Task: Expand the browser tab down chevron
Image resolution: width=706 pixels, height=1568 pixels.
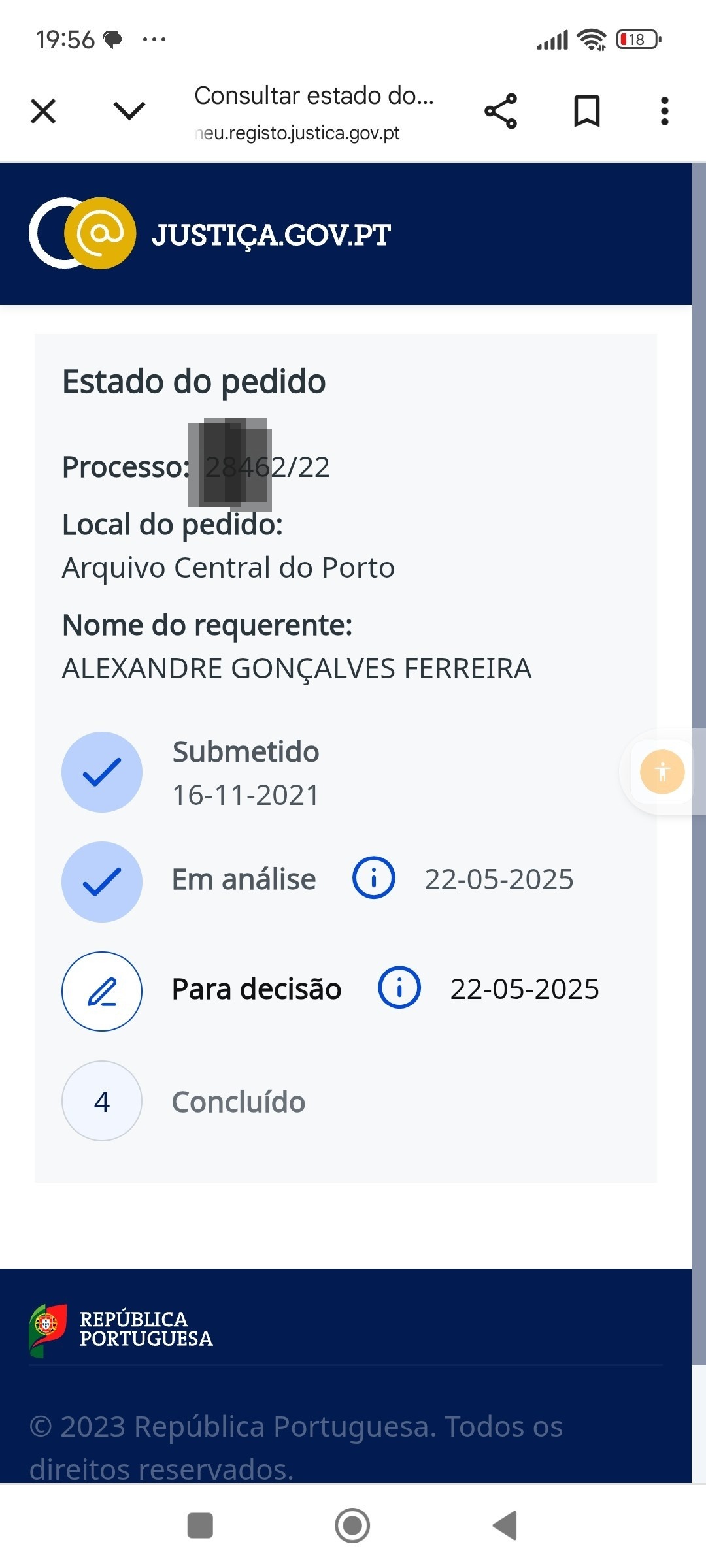Action: click(129, 111)
